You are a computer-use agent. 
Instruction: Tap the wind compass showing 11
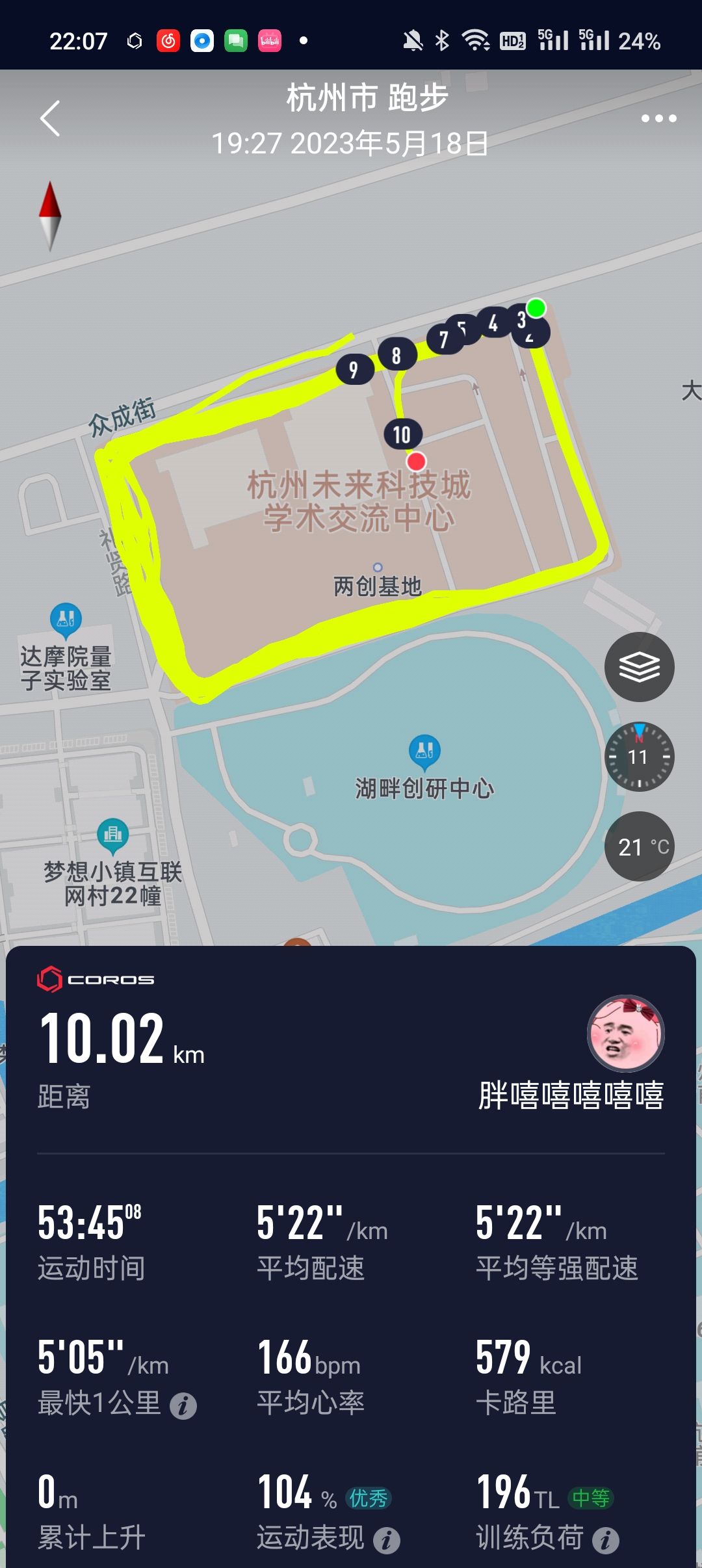pos(640,757)
